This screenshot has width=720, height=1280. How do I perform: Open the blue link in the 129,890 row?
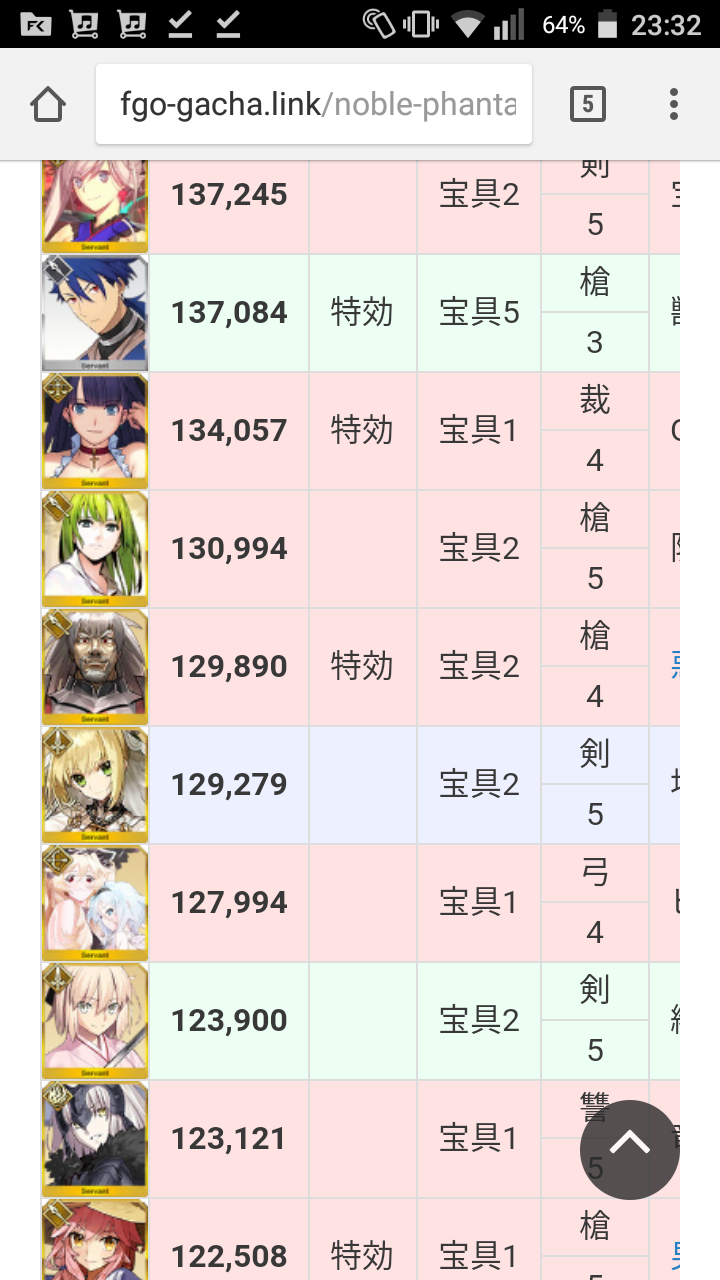tap(675, 666)
